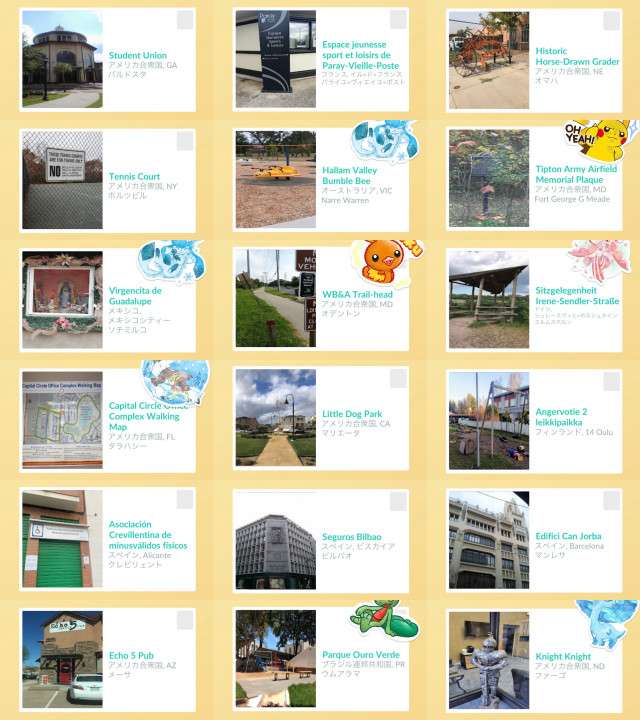Open the WB&A Trail-head postcard
The image size is (640, 720).
point(321,300)
